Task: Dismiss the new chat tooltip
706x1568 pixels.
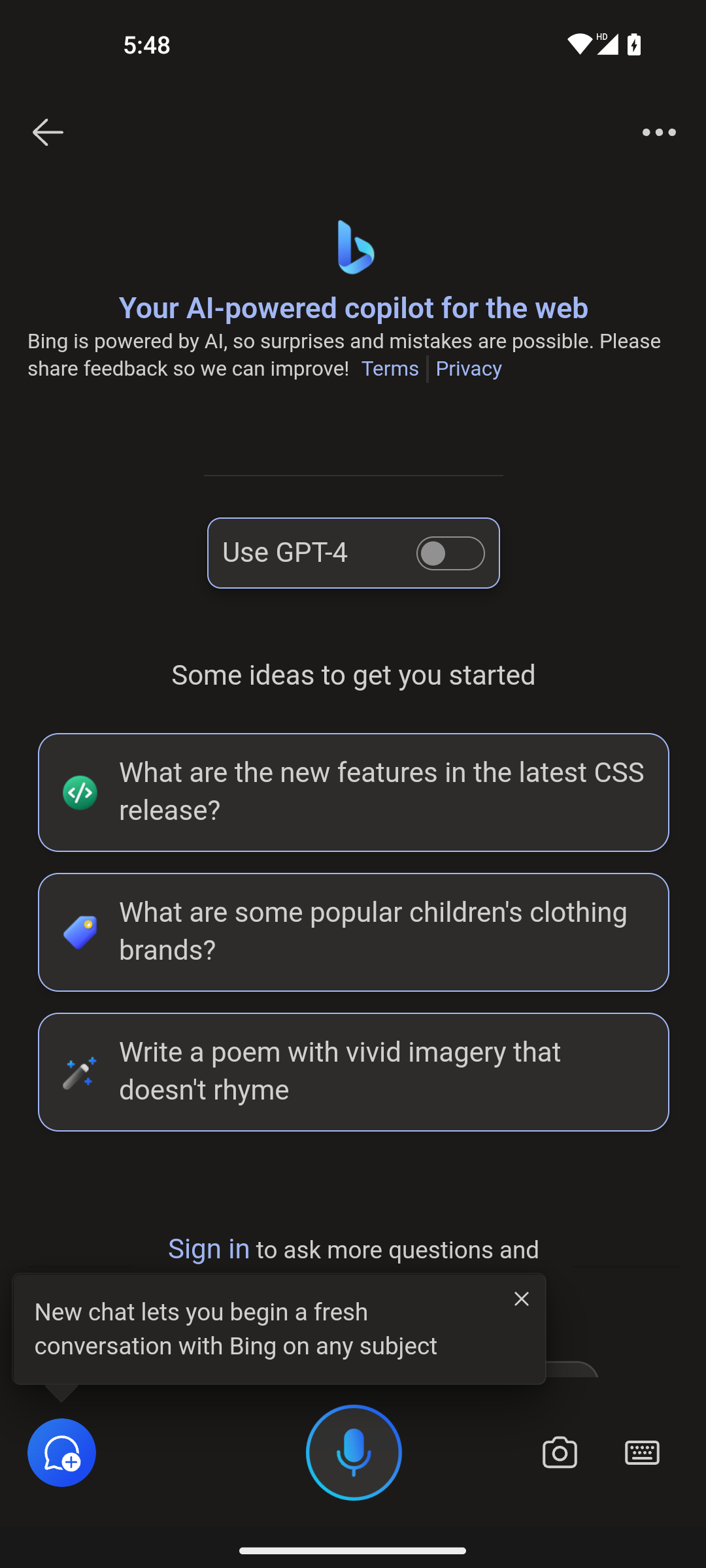Action: [x=521, y=1299]
